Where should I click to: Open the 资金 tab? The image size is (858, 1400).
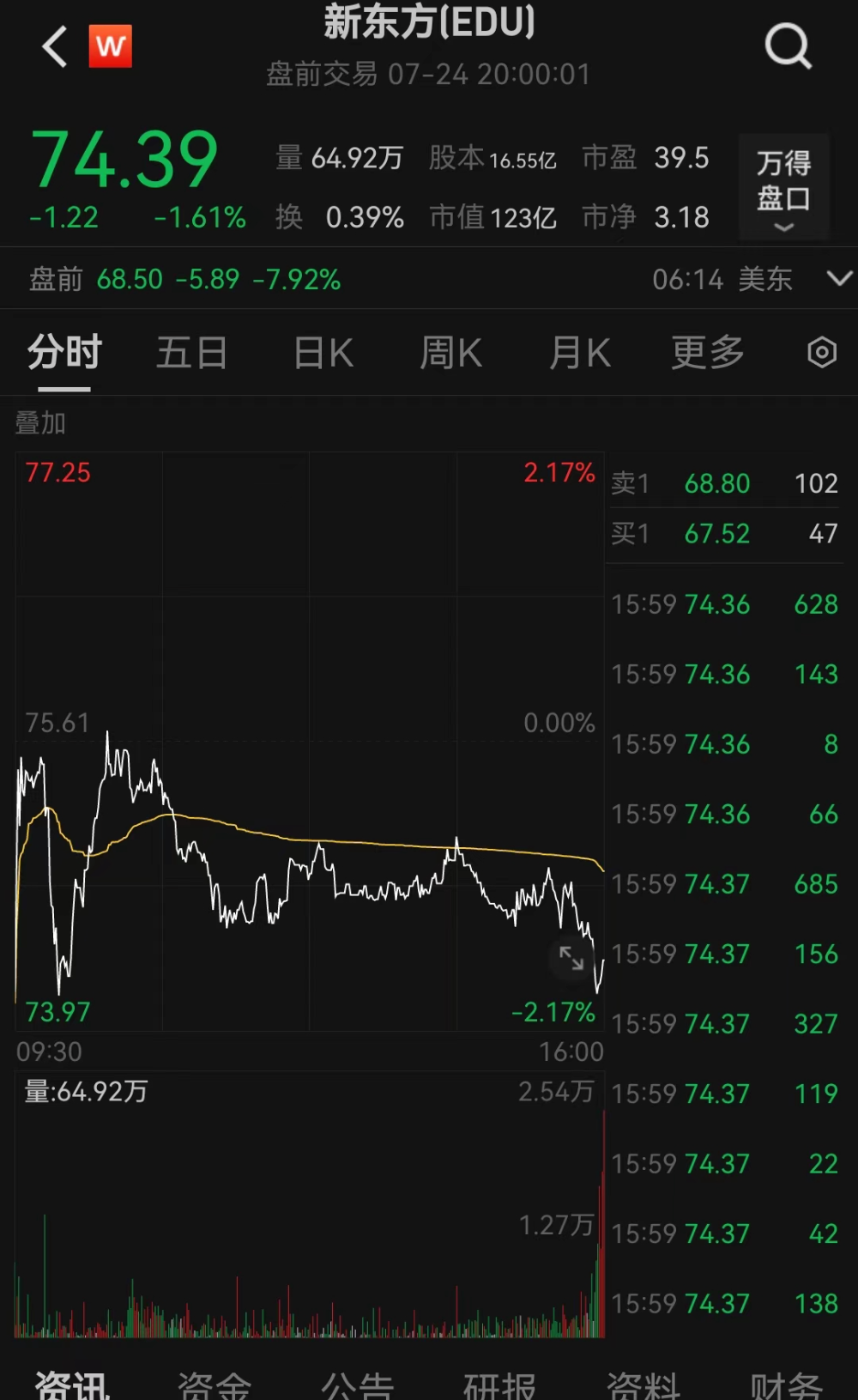tap(214, 1385)
